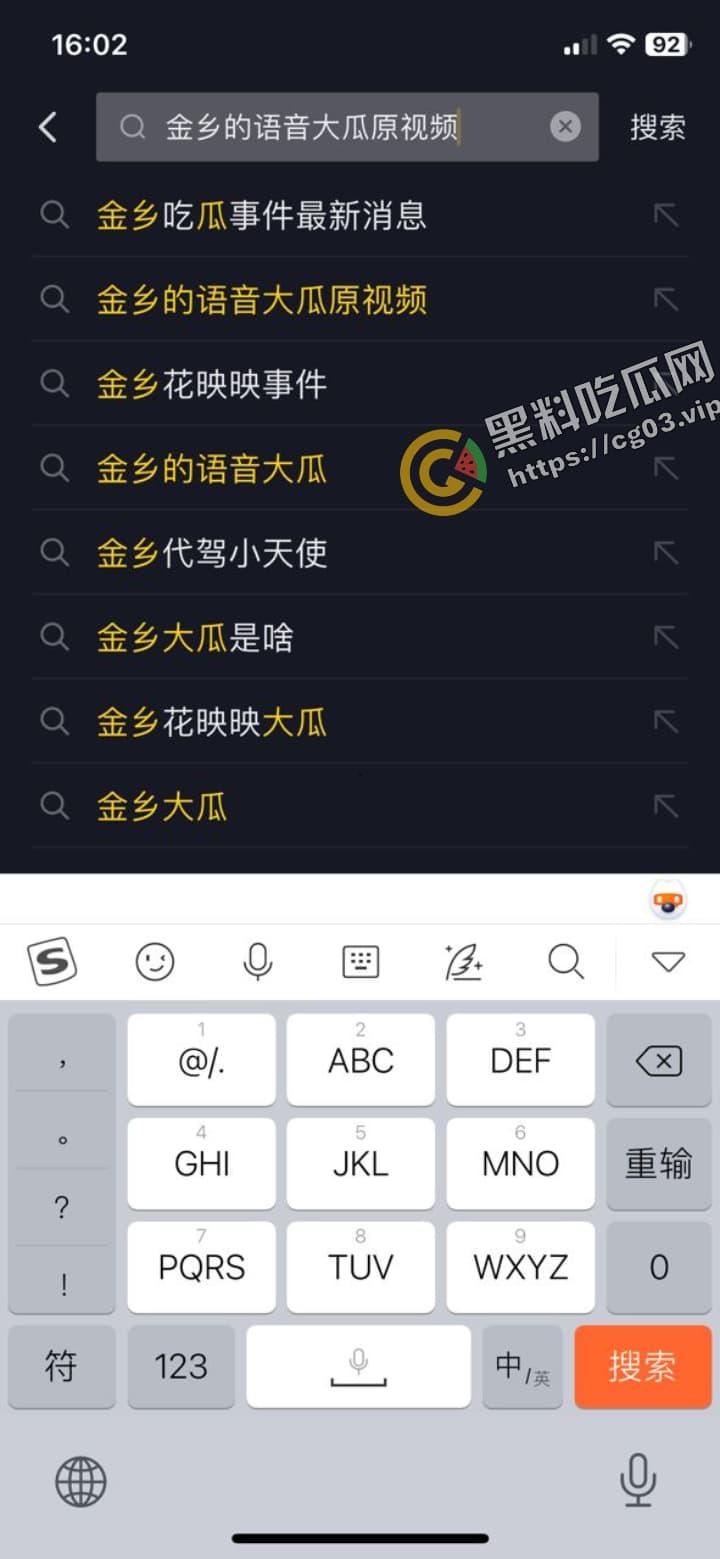Open handwriting input mode

463,962
